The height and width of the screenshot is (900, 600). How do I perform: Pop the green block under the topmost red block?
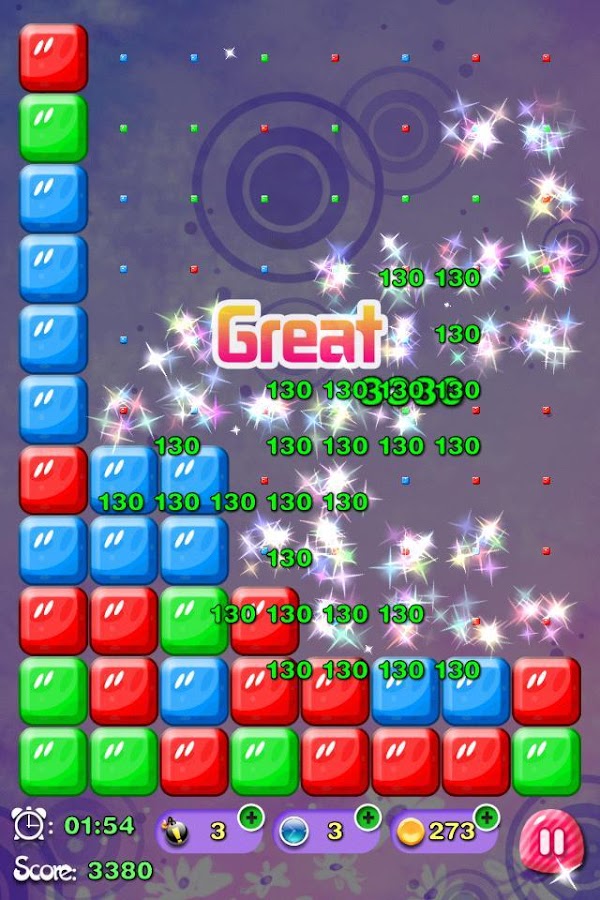click(53, 128)
